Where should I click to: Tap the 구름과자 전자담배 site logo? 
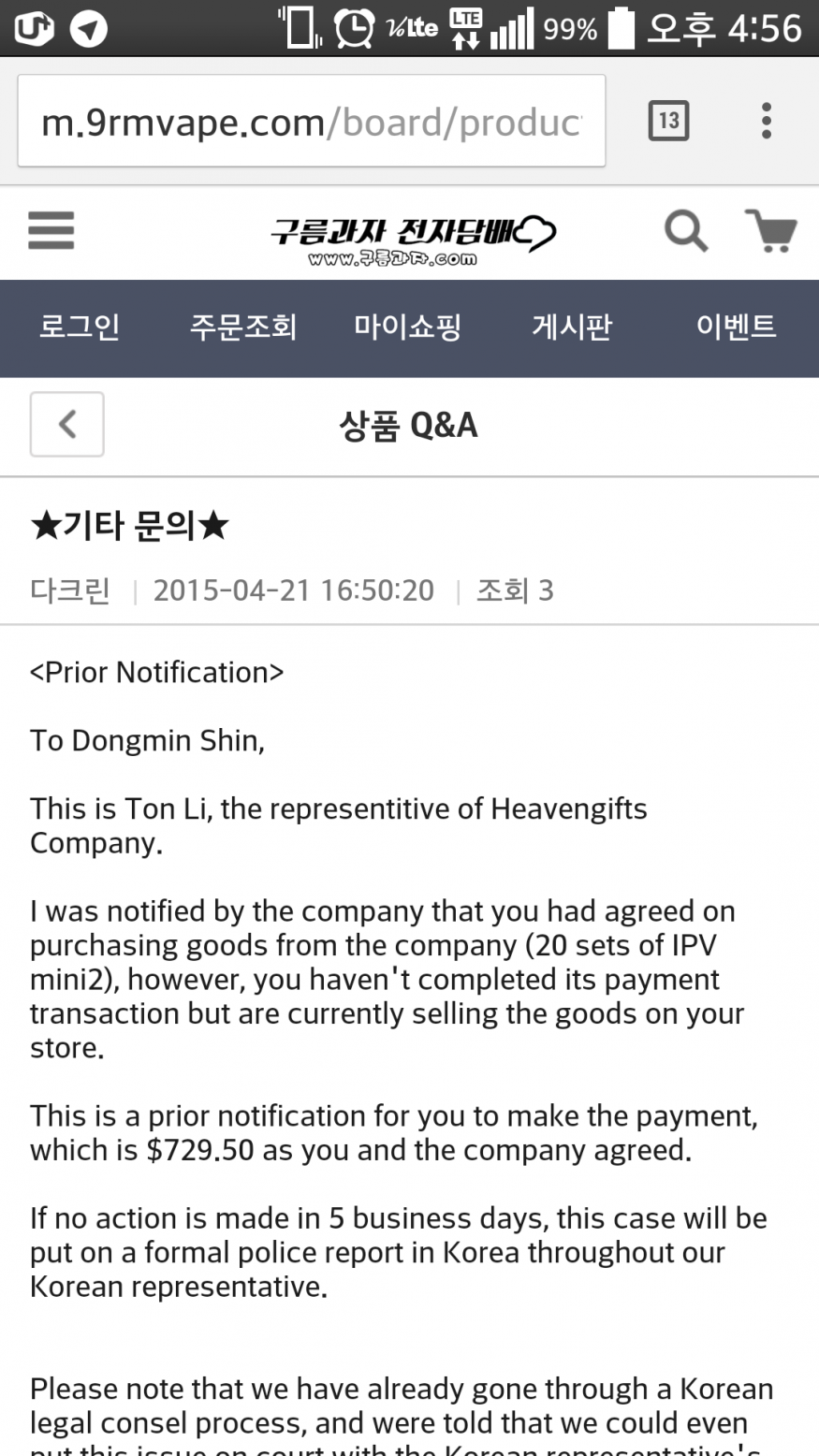point(413,240)
